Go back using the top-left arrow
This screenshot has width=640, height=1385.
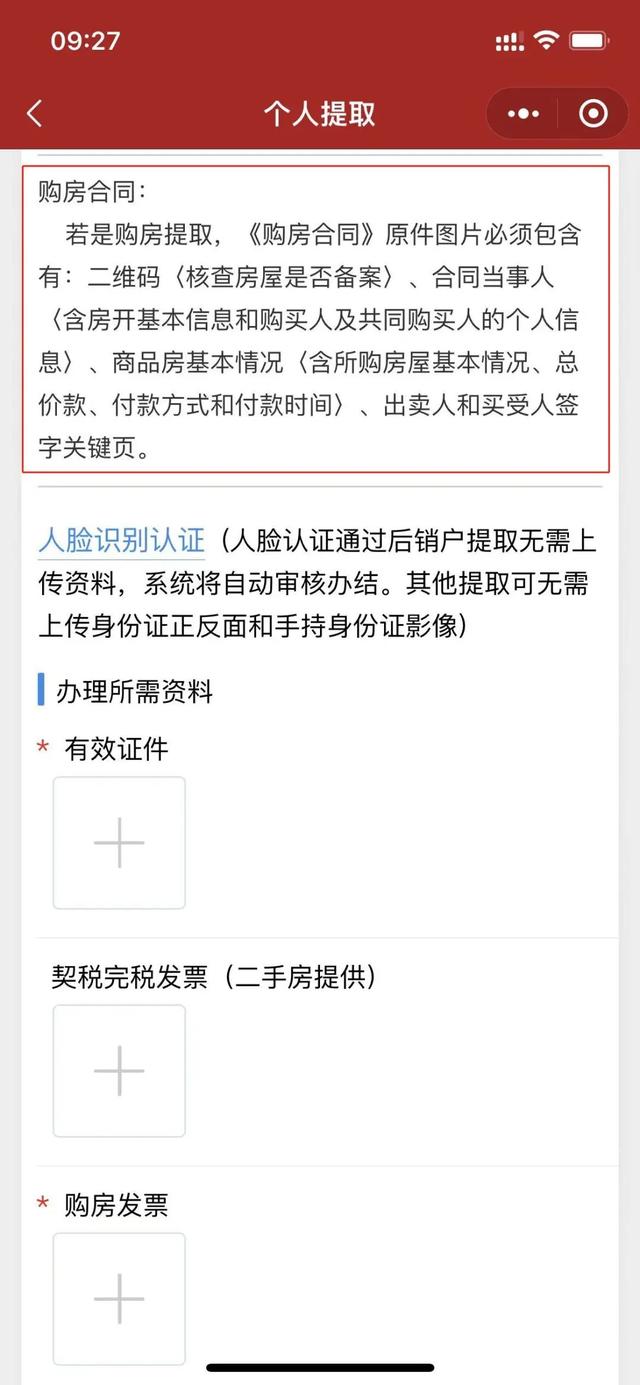pos(35,113)
